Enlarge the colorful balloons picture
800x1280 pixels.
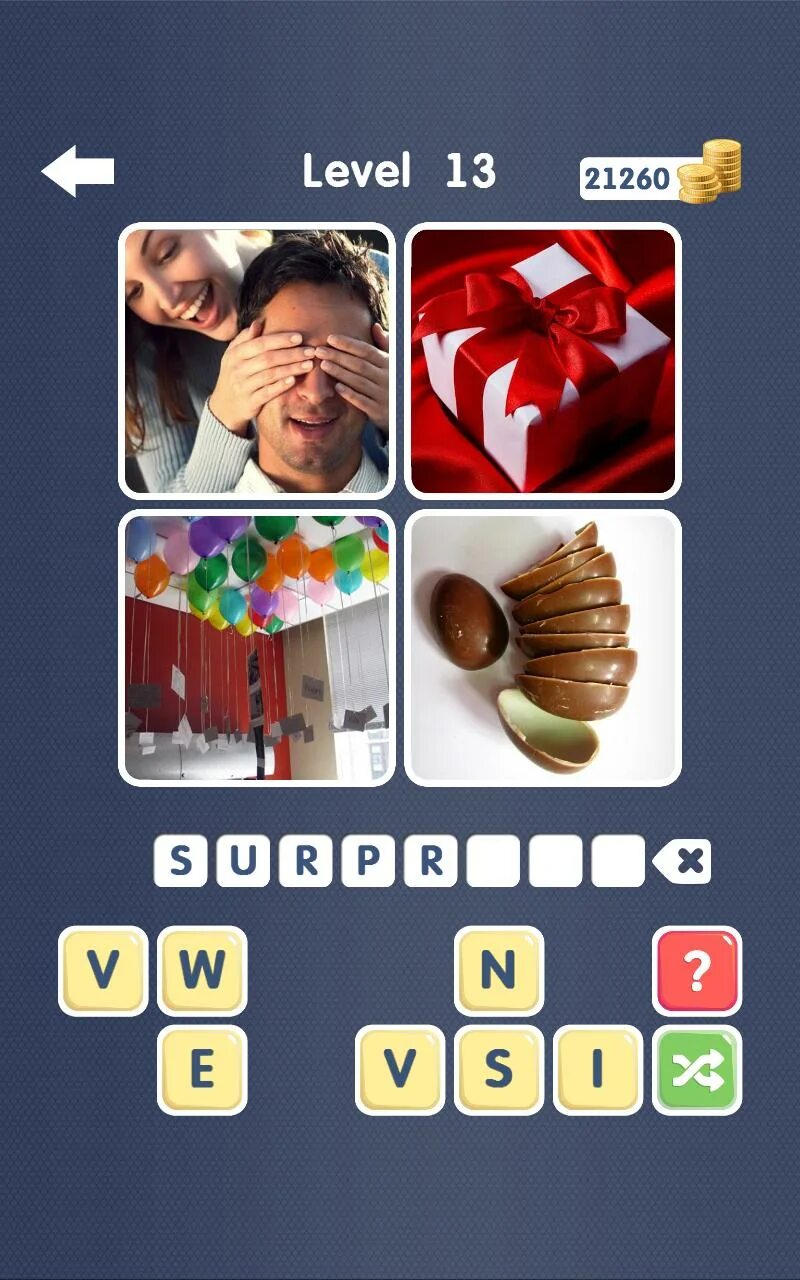point(257,648)
